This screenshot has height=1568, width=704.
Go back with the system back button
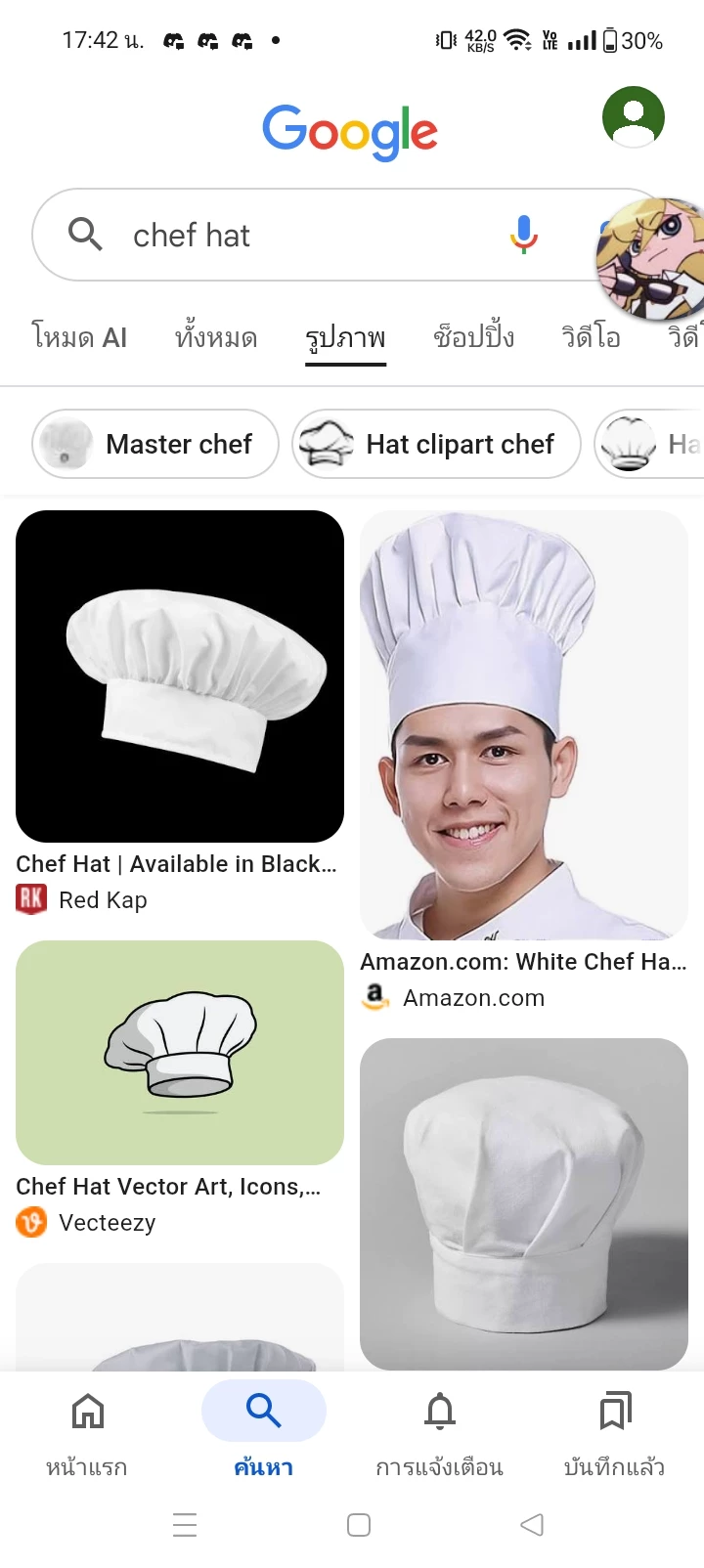click(x=532, y=1524)
